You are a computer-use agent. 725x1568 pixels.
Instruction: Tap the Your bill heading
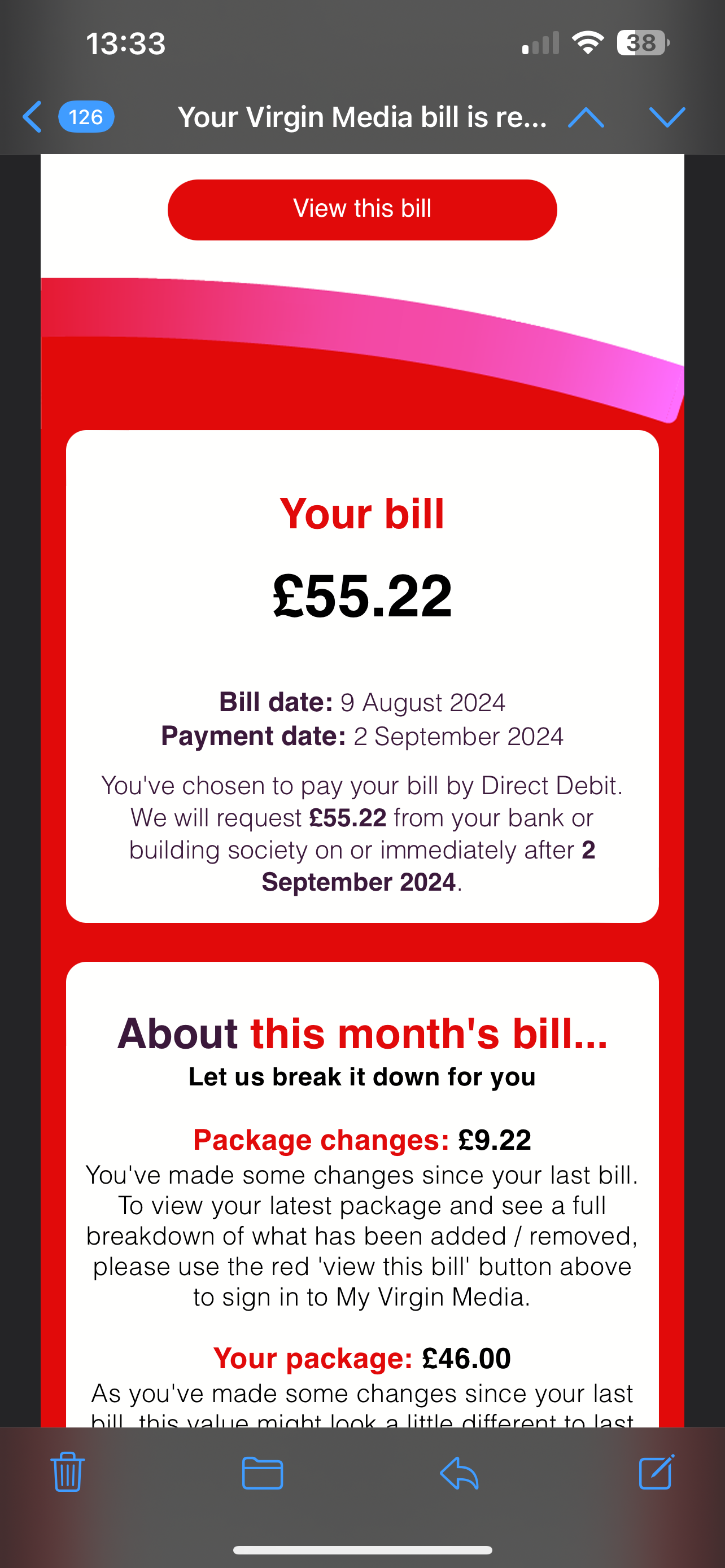[362, 513]
